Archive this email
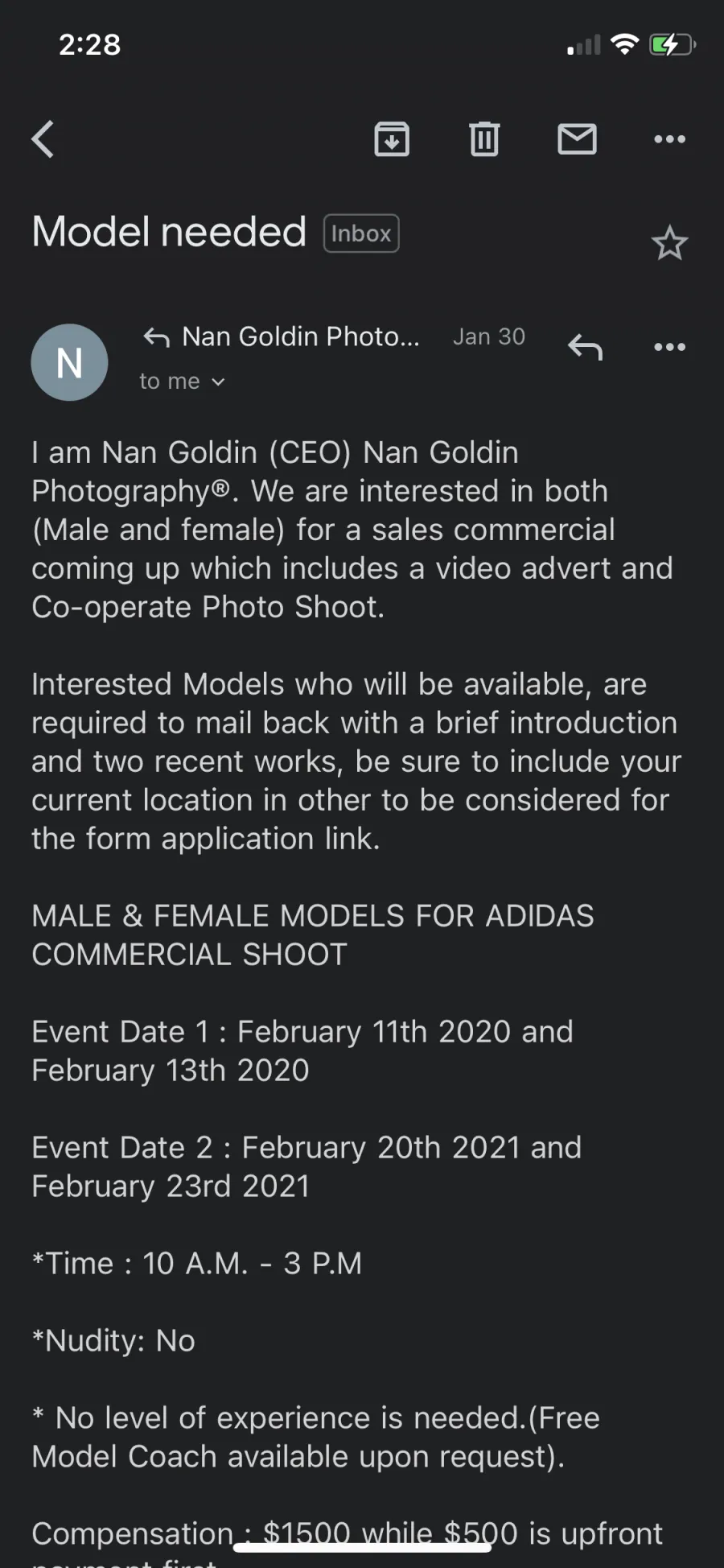Viewport: 724px width, 1568px height. 392,139
